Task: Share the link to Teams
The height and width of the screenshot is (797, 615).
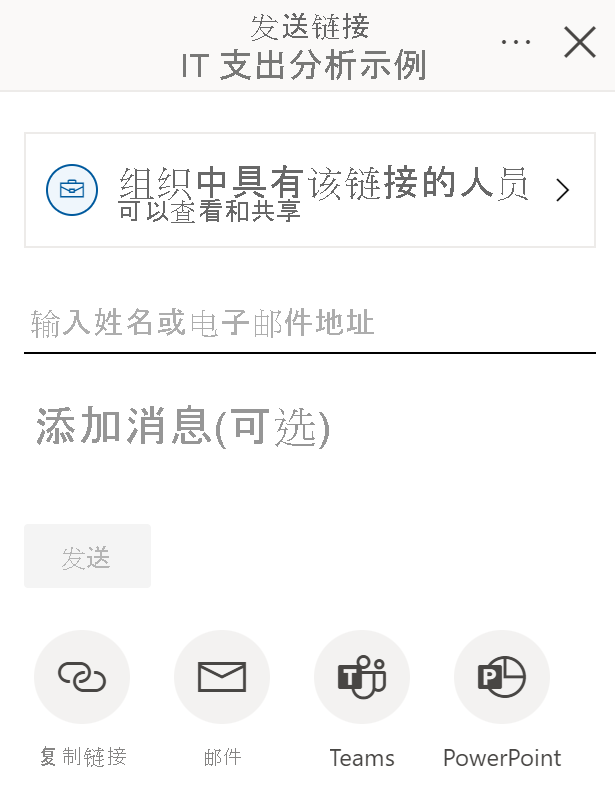Action: (x=362, y=677)
